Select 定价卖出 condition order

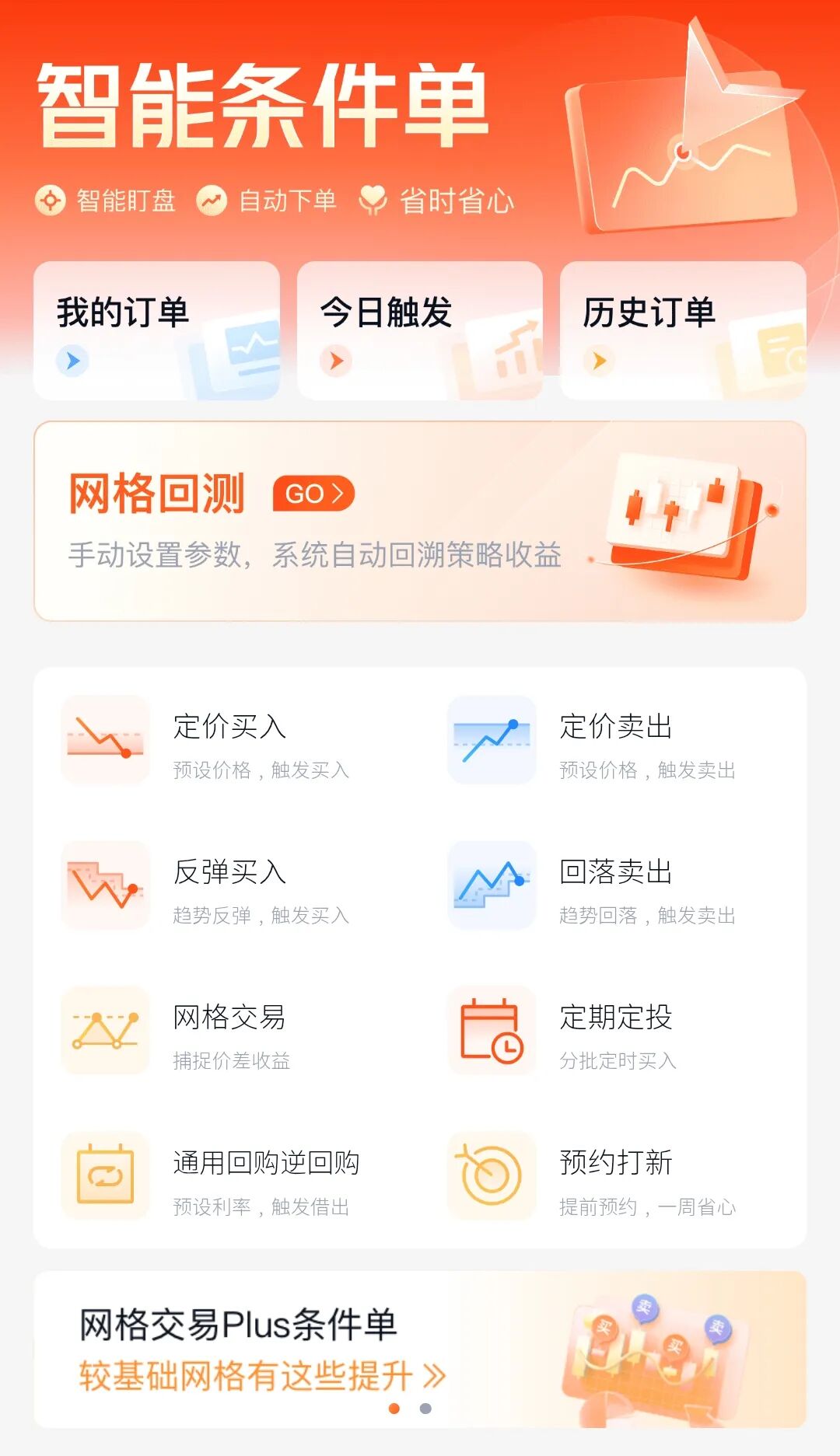(612, 740)
